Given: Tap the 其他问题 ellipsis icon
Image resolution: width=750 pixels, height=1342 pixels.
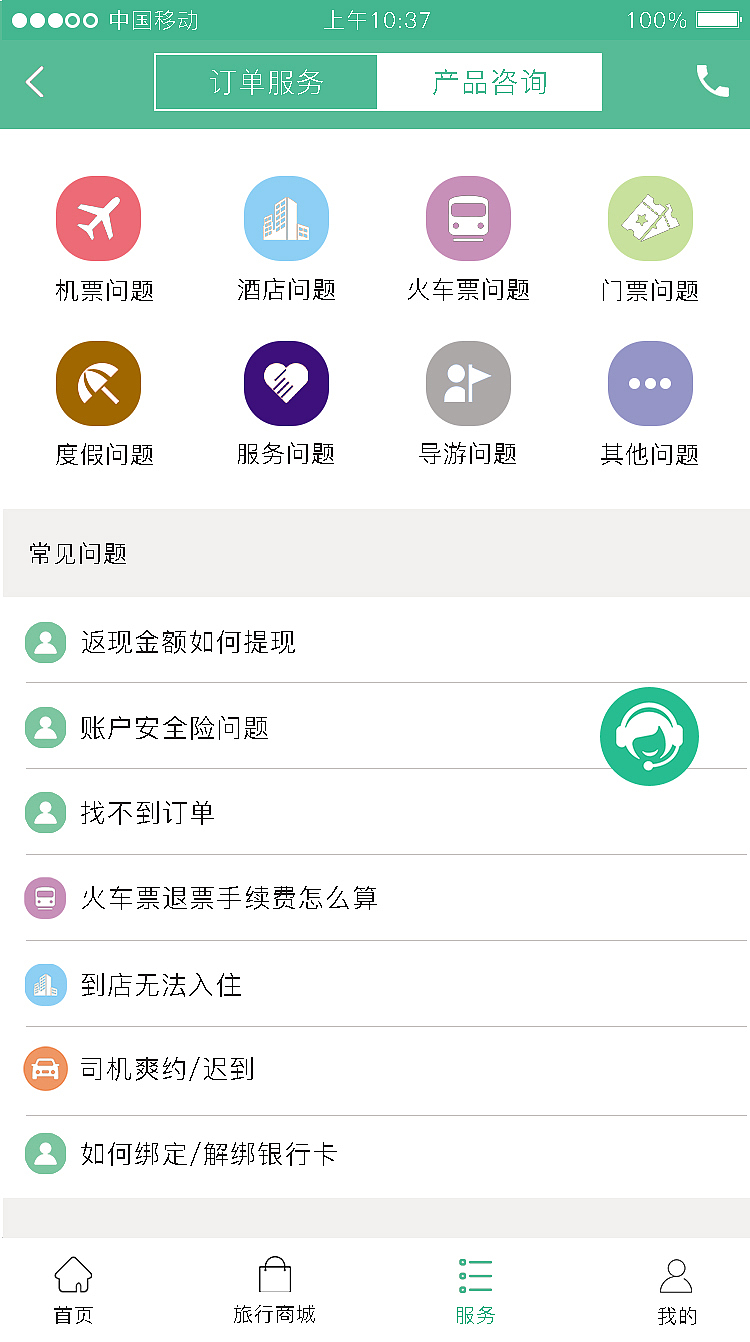Looking at the screenshot, I should (650, 383).
